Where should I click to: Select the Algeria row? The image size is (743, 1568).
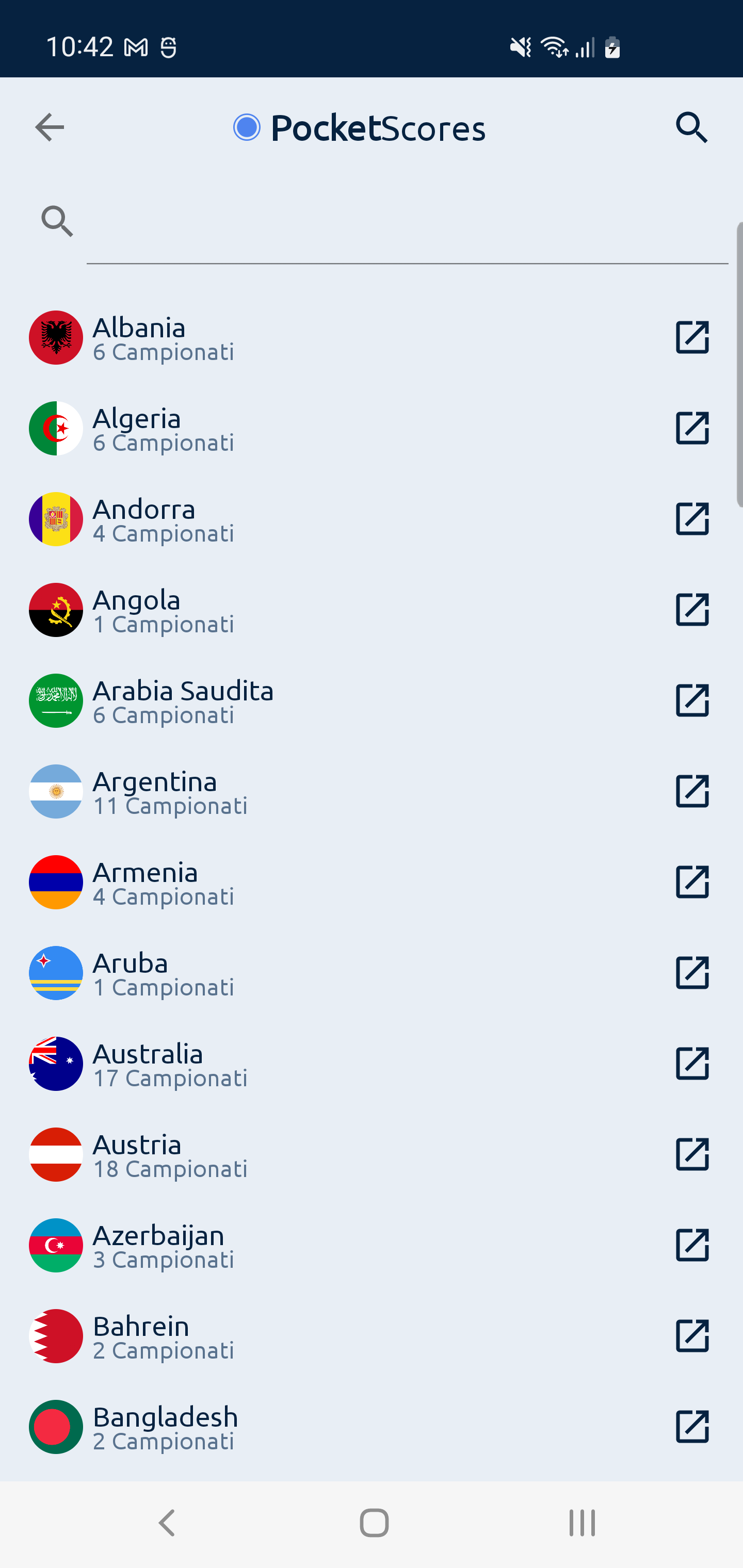pos(163,429)
